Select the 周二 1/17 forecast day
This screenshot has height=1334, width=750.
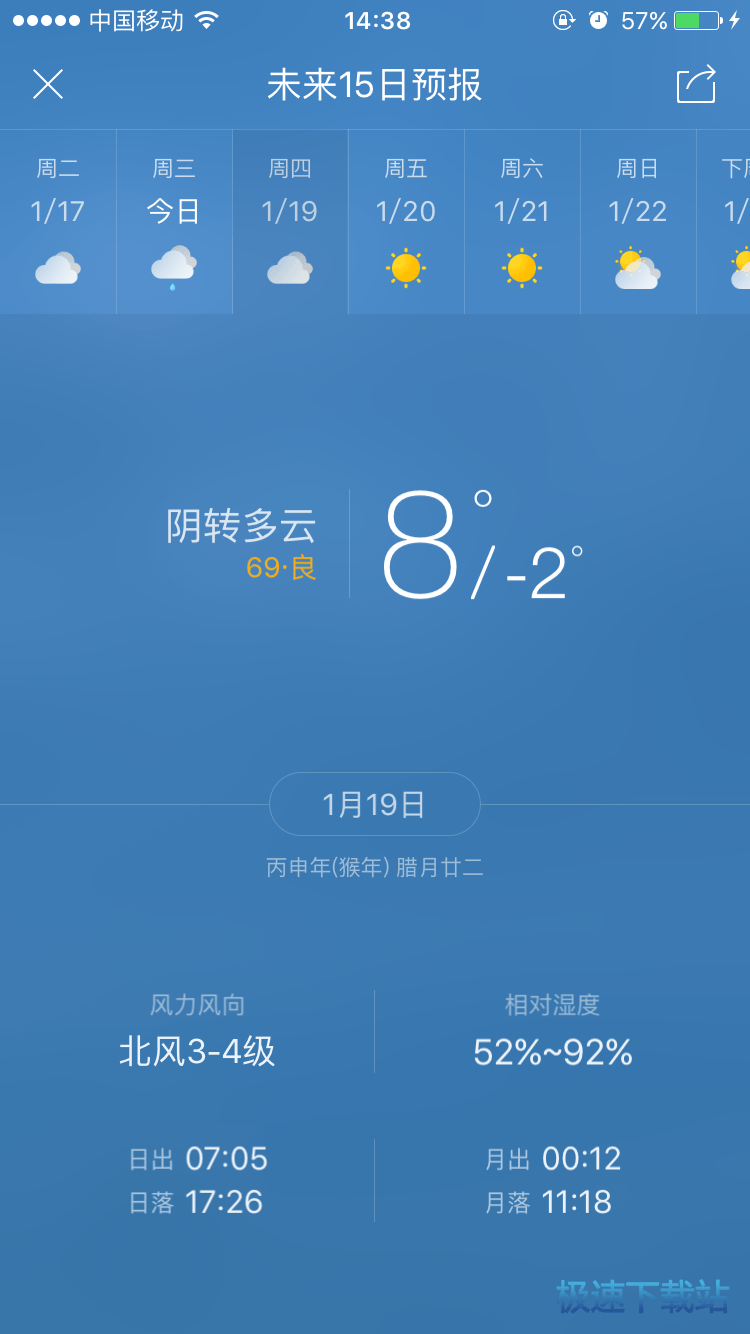[x=58, y=222]
